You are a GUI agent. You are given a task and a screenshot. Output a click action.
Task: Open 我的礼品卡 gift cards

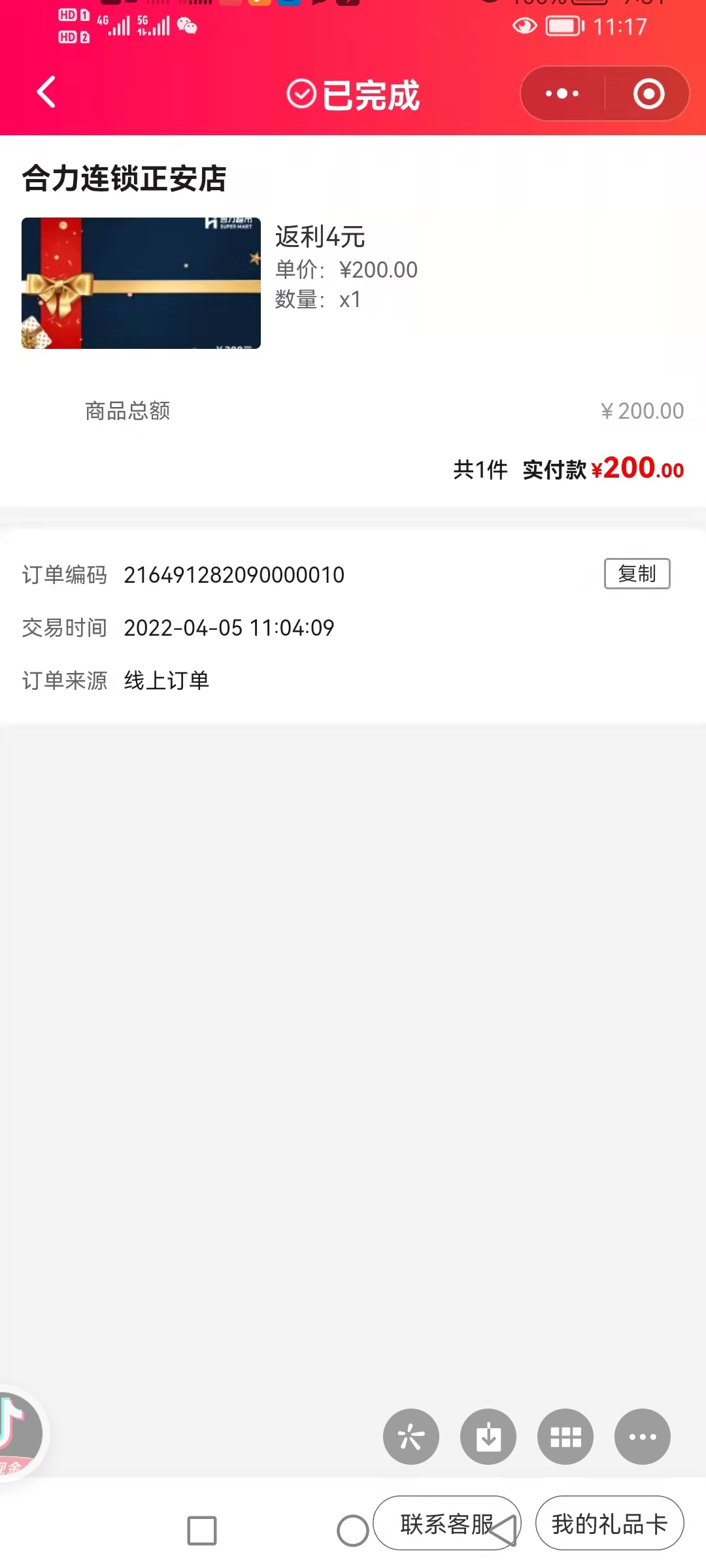(x=609, y=1524)
